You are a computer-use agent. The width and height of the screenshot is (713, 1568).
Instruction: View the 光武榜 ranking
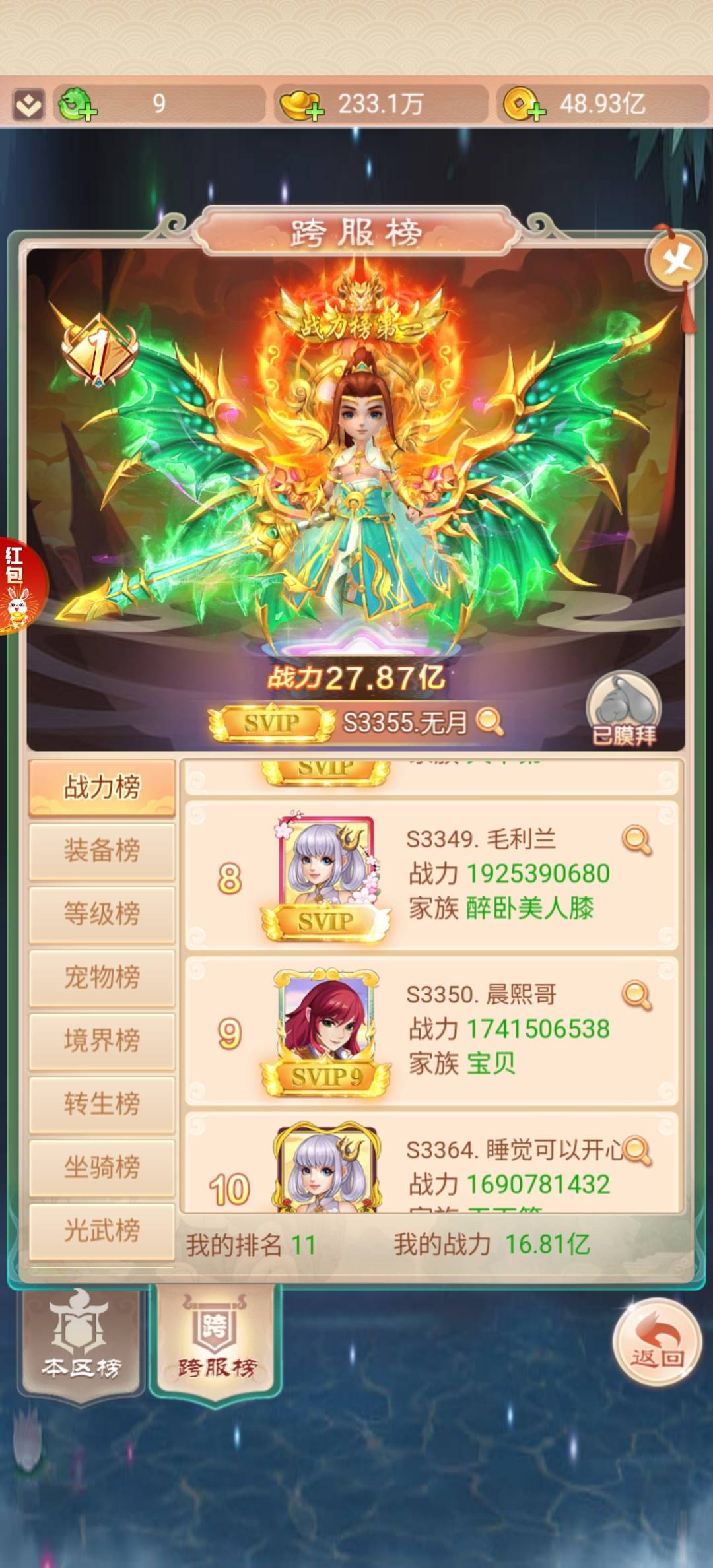tap(102, 1231)
